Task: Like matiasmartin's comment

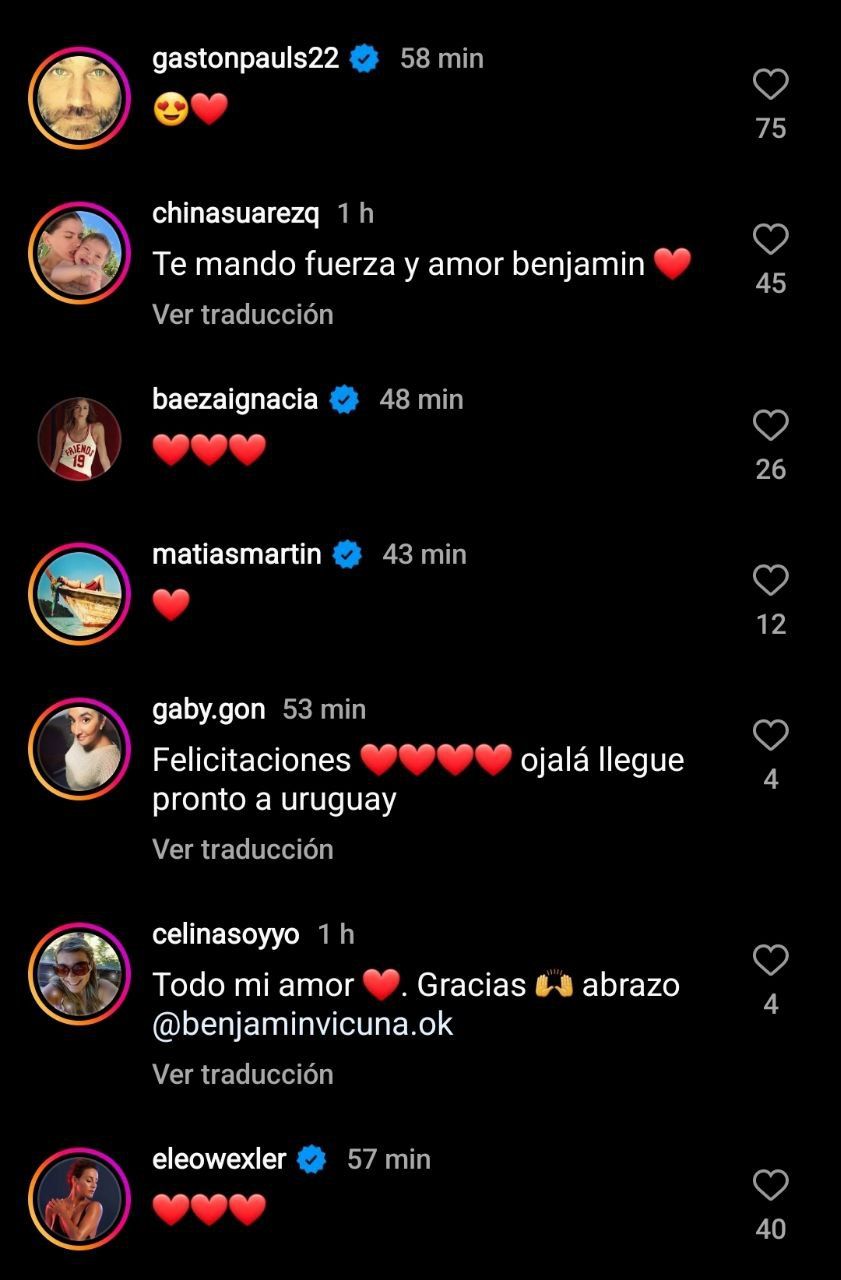Action: [770, 581]
